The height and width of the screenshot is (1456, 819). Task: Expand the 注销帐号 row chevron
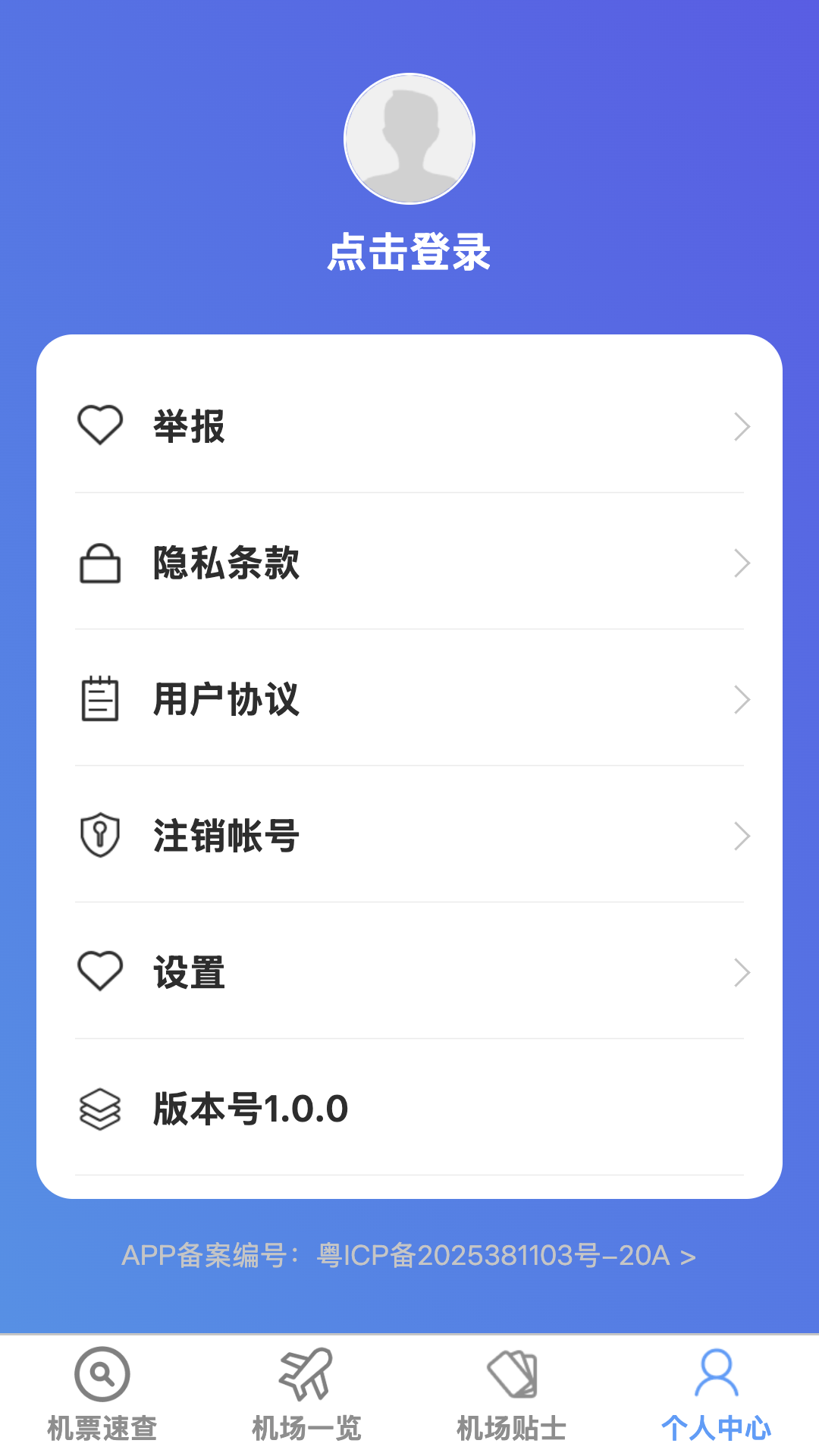point(742,835)
